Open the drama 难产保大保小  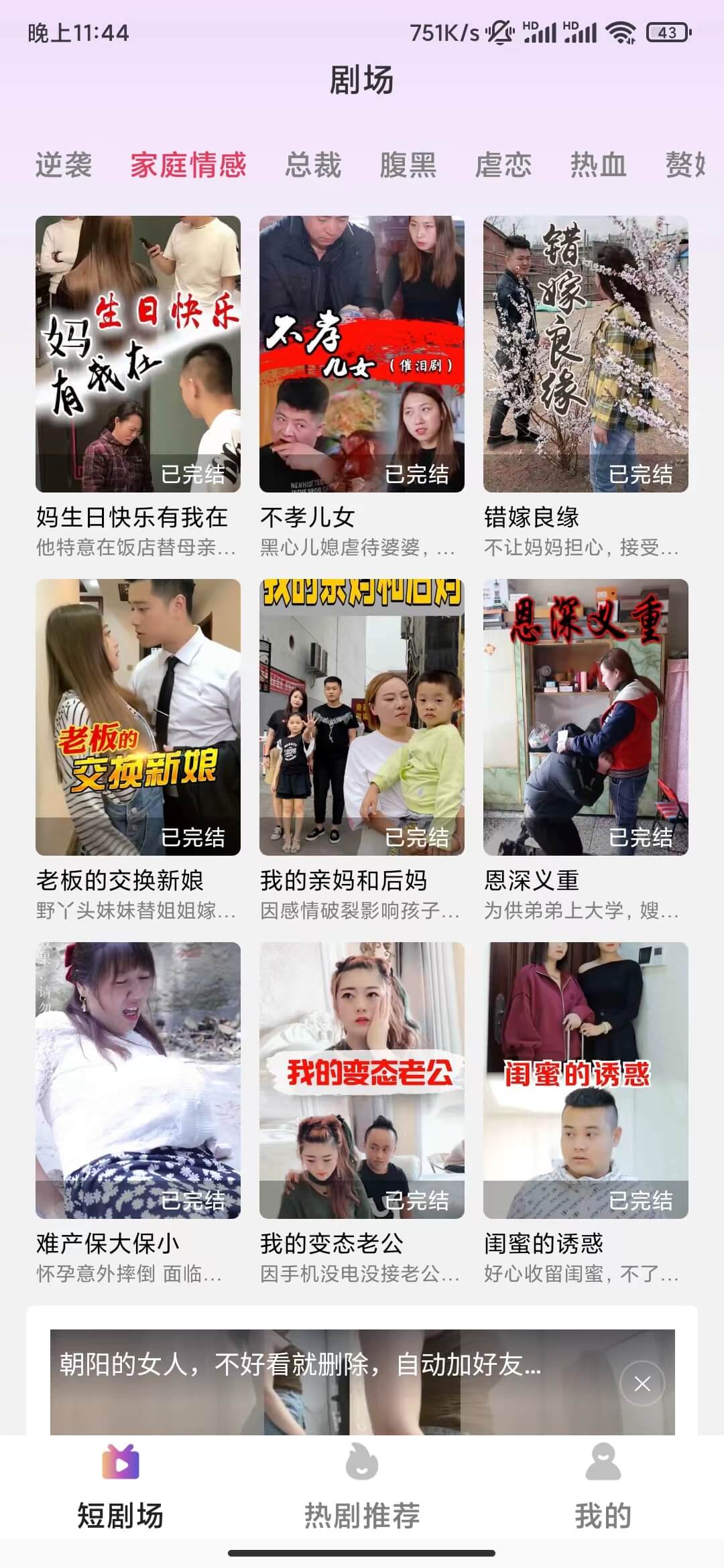tap(138, 1080)
